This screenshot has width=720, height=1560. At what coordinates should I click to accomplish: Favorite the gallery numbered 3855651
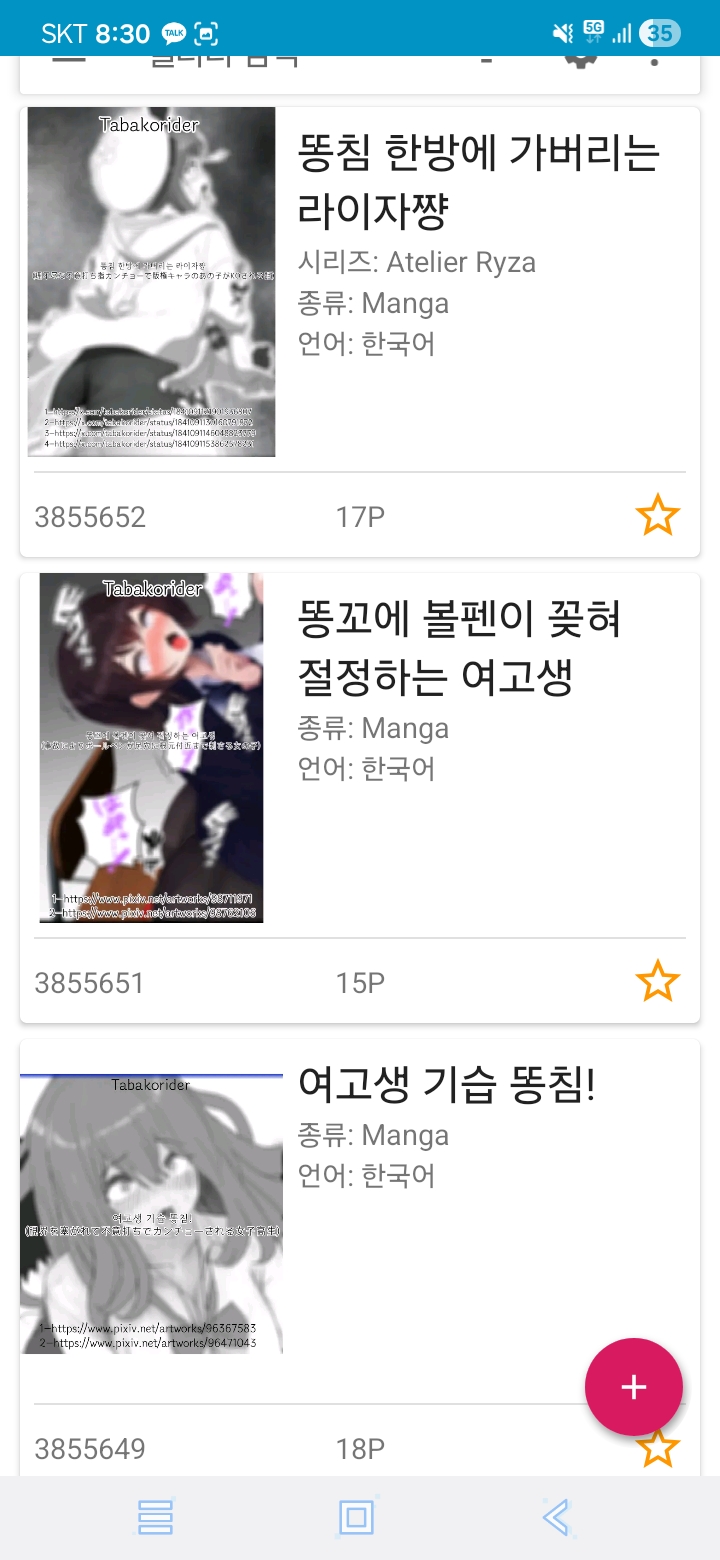(657, 981)
